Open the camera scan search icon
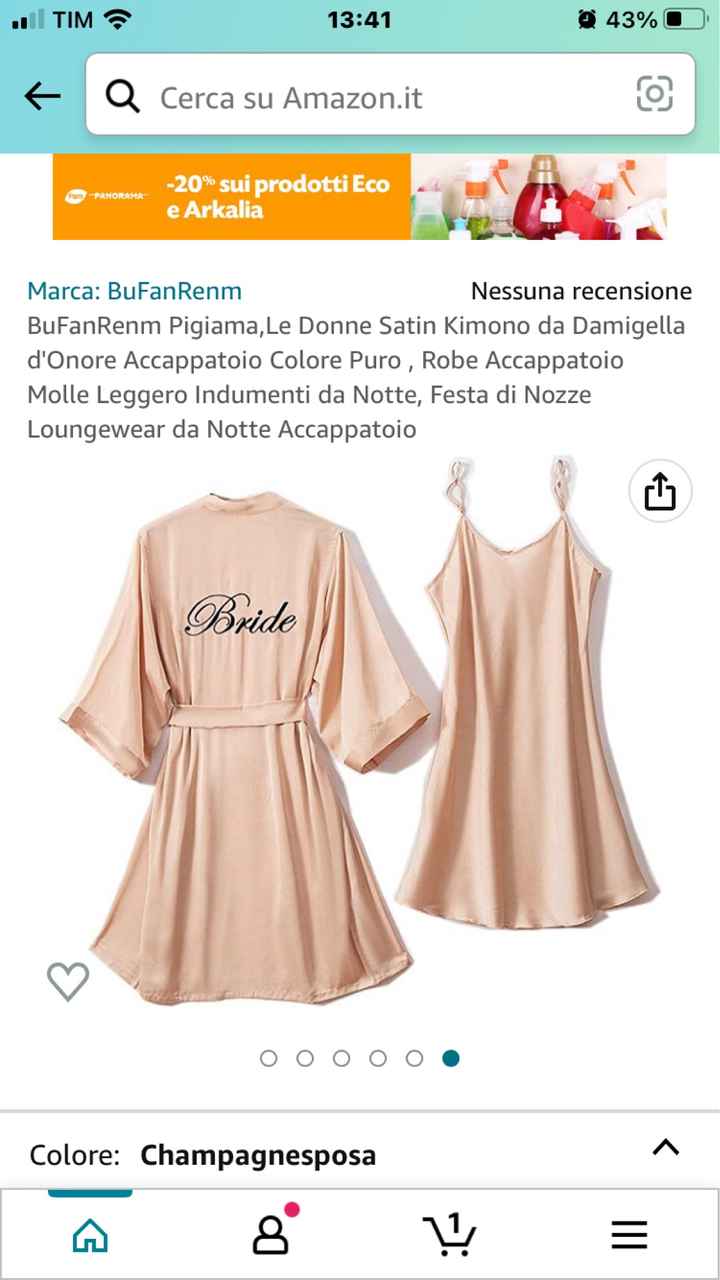720x1280 pixels. coord(654,95)
